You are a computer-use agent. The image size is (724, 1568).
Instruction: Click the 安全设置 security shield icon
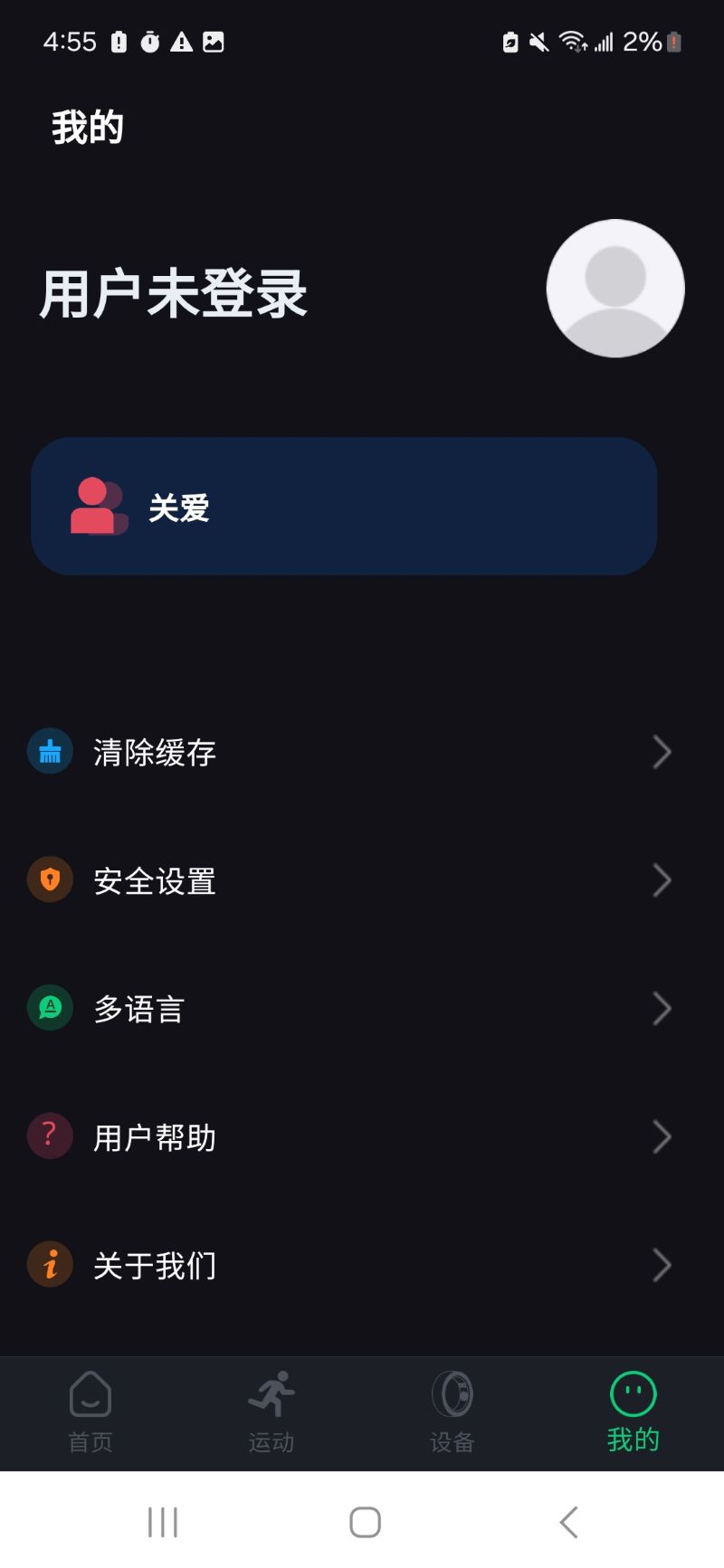[x=50, y=879]
